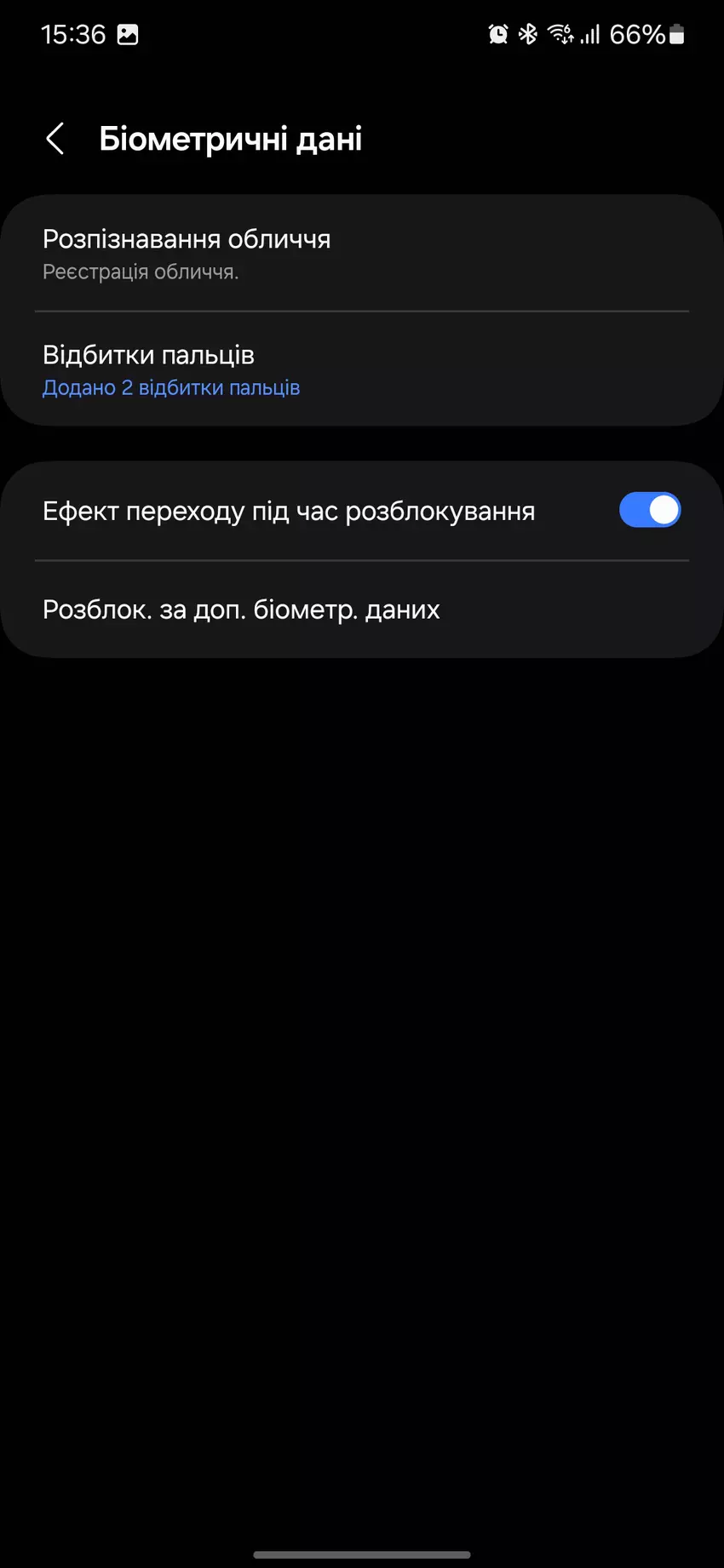724x1568 pixels.
Task: Go back from Біометричні дані
Action: (x=55, y=139)
